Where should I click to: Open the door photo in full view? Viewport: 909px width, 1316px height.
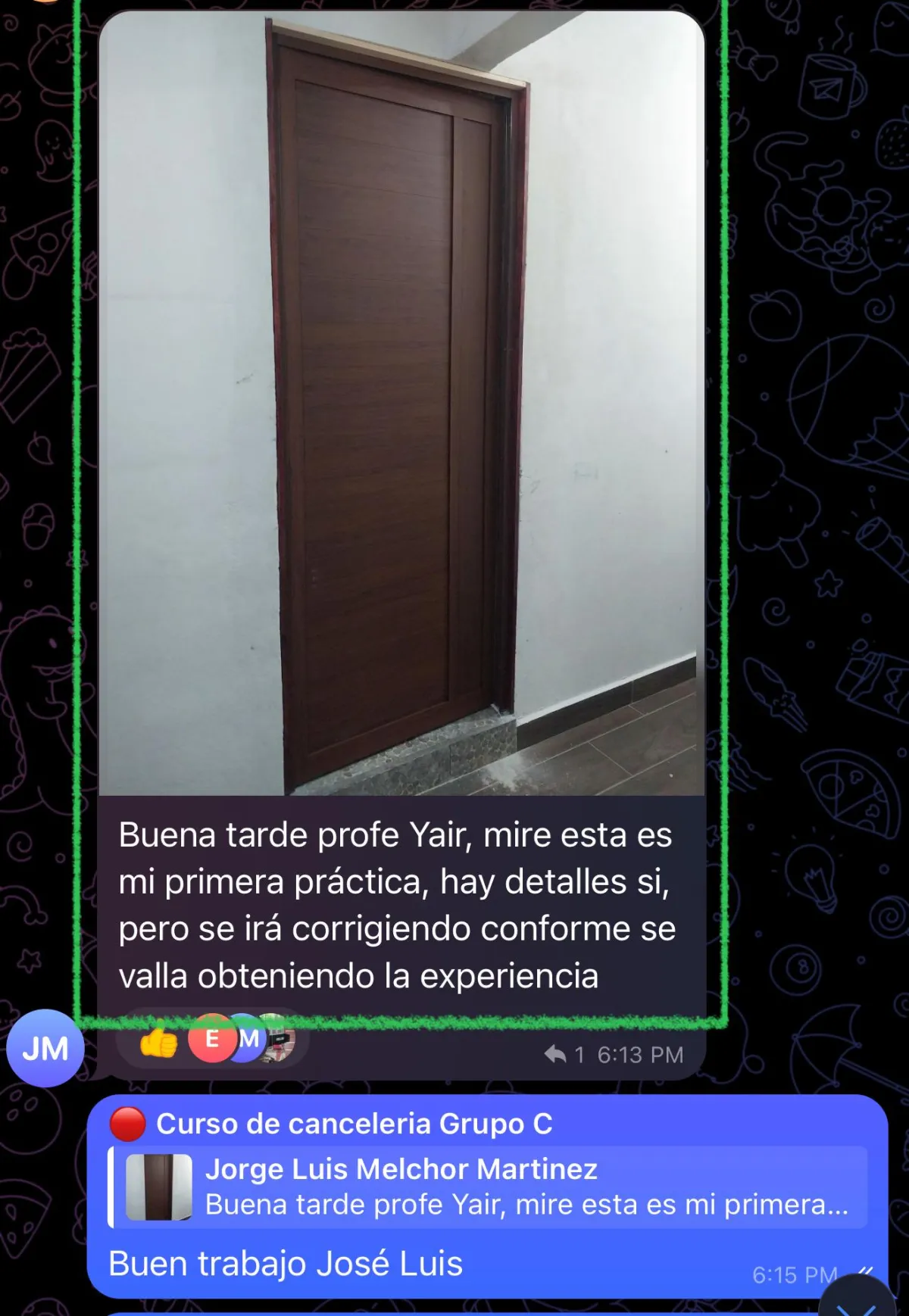pos(401,401)
